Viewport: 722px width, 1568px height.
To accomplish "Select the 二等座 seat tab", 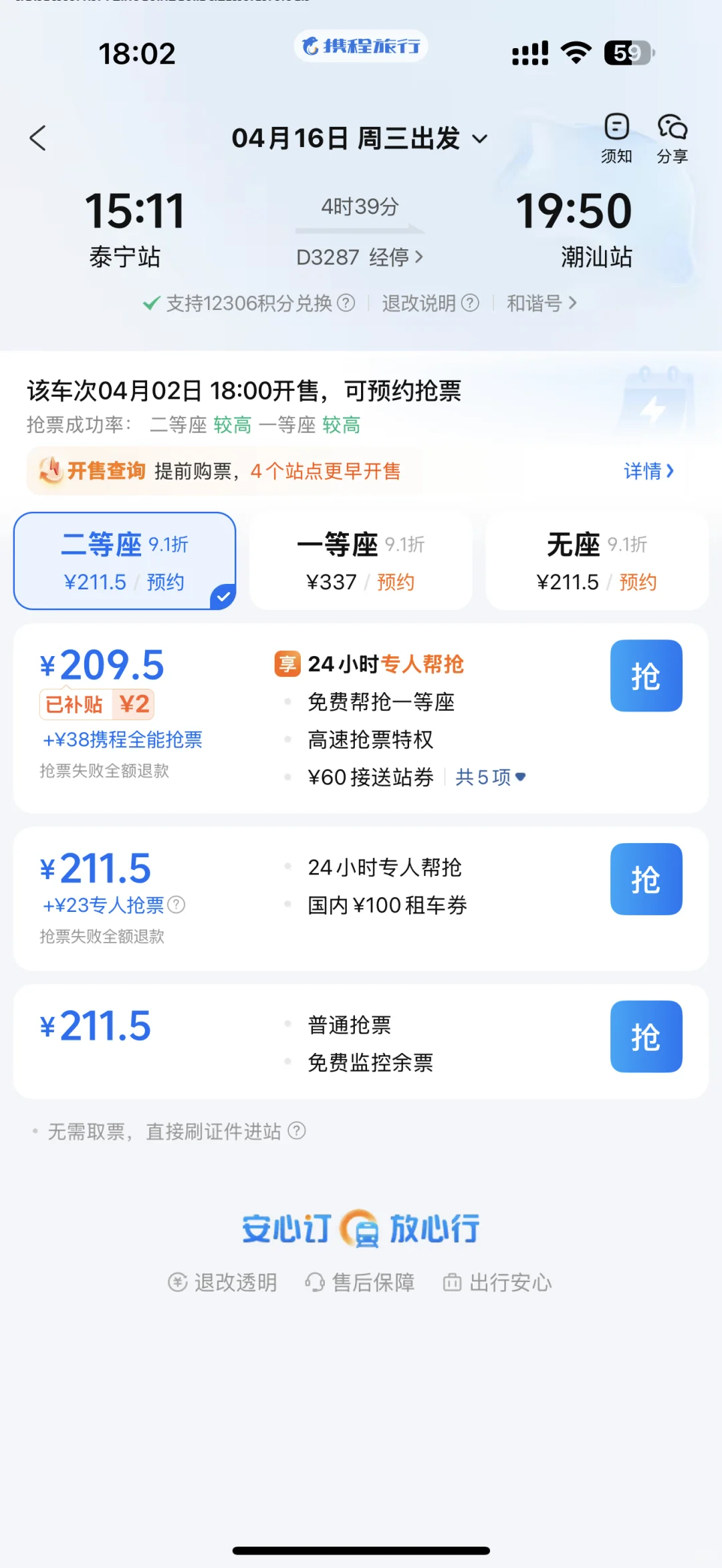I will (125, 561).
